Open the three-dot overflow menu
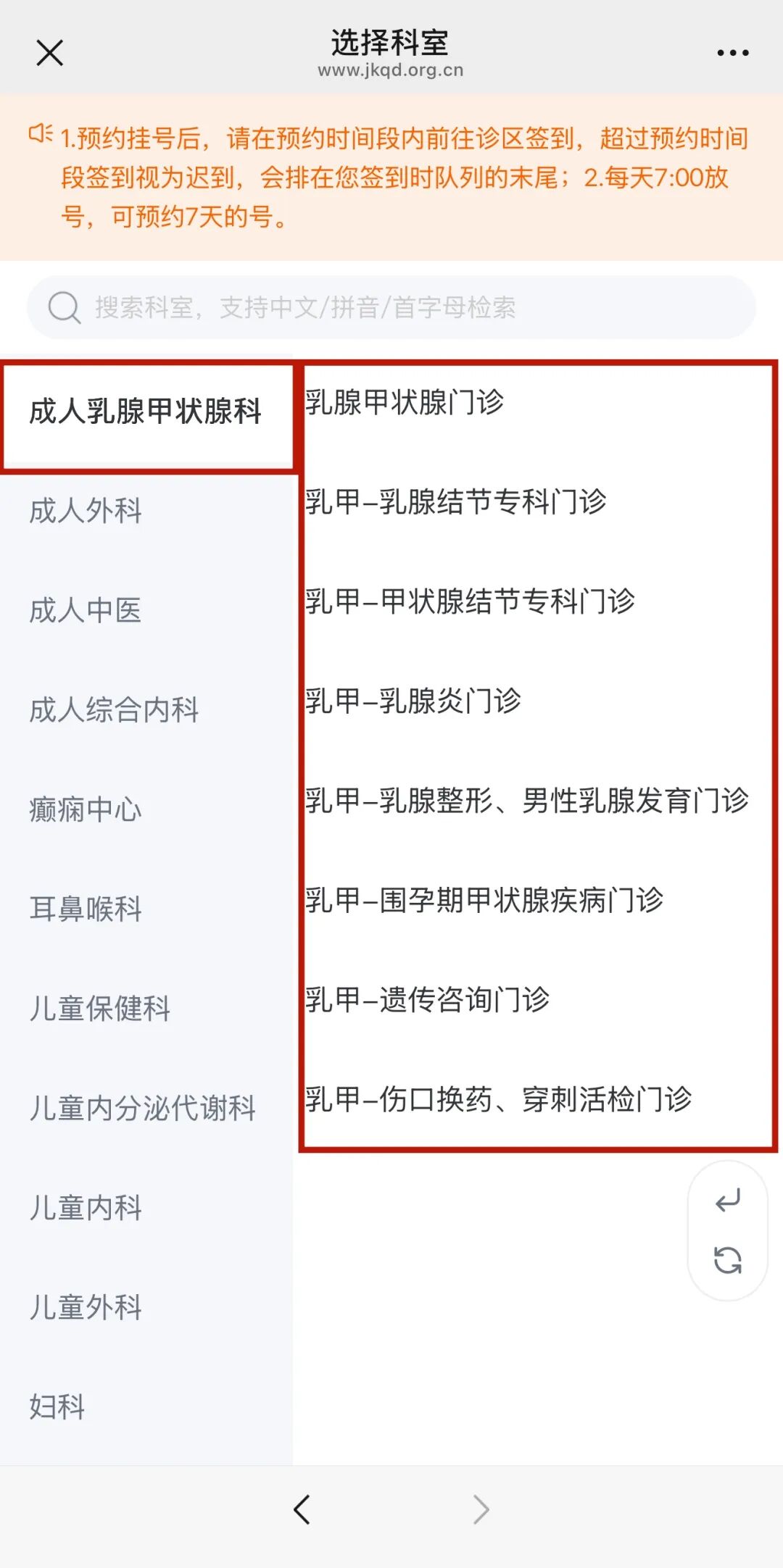The height and width of the screenshot is (1568, 783). pos(732,53)
